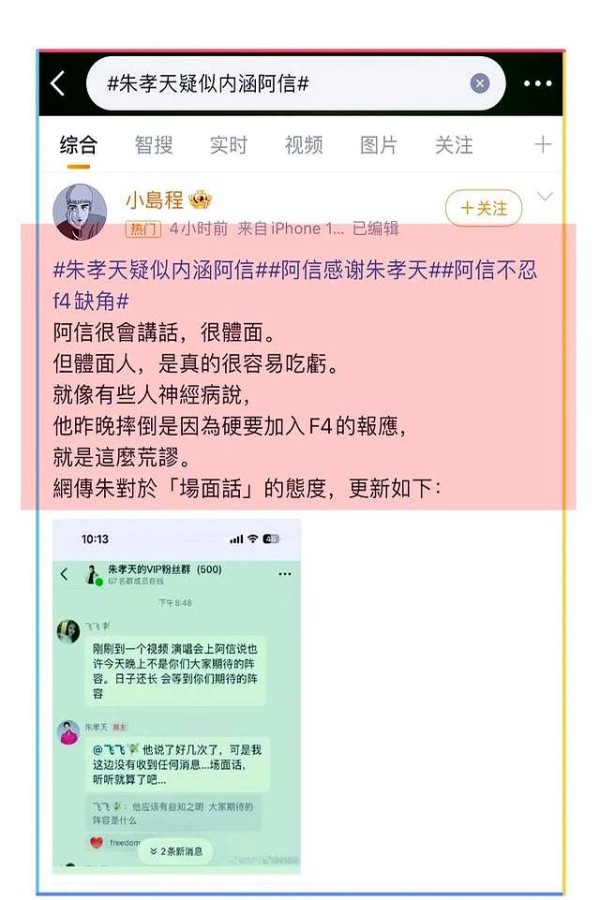Tap the search box with #朱孝天疑似内涵阿信#

click(x=280, y=84)
